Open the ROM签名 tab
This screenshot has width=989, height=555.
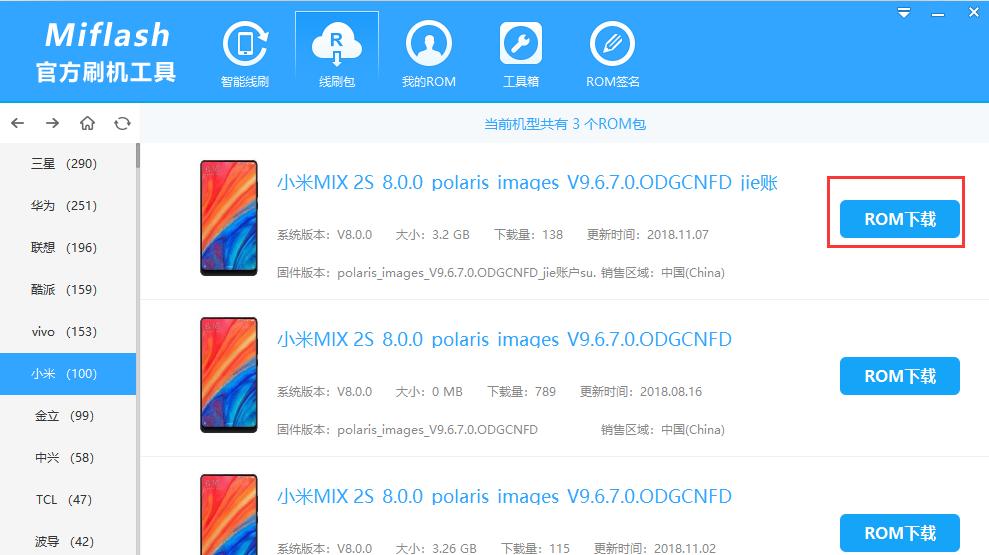pos(612,55)
